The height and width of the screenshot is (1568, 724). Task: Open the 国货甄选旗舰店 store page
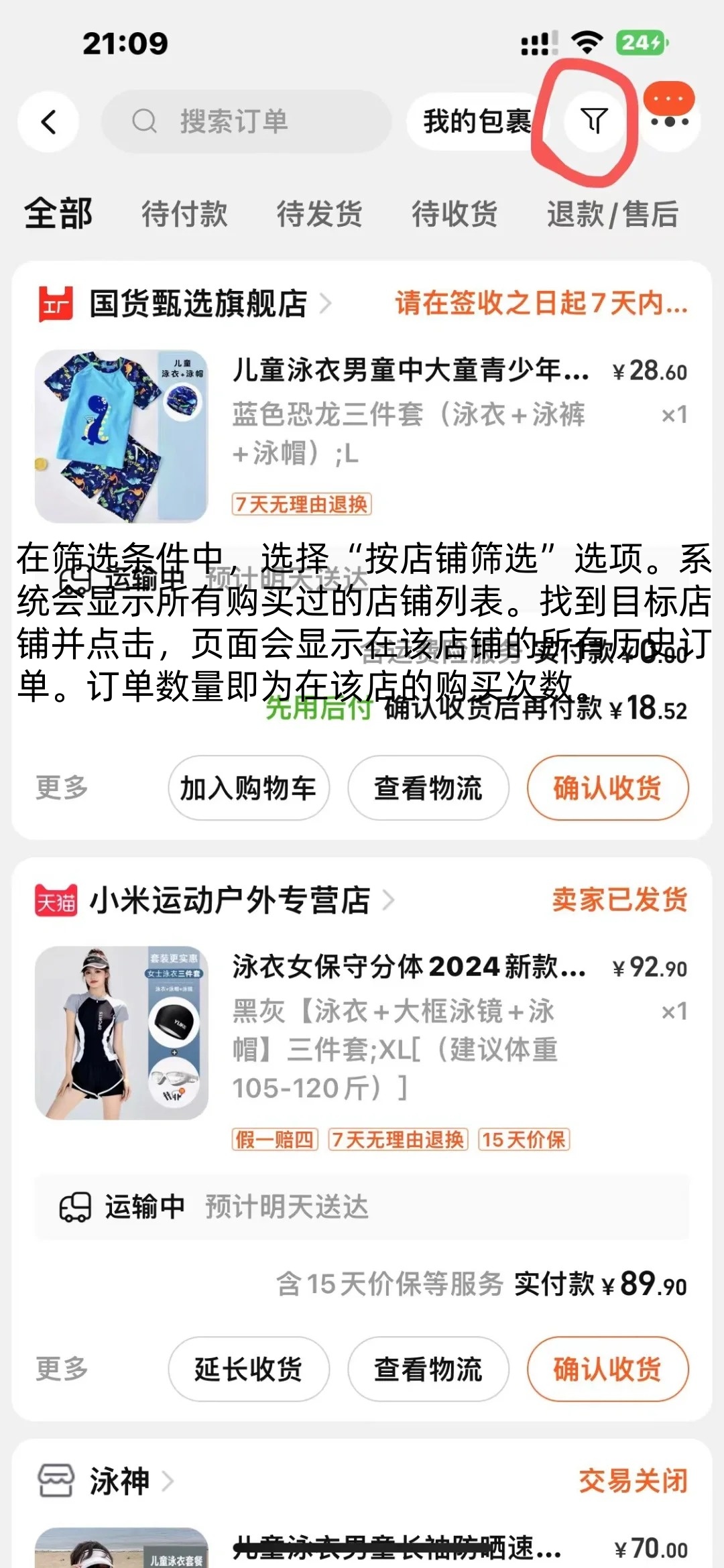198,304
